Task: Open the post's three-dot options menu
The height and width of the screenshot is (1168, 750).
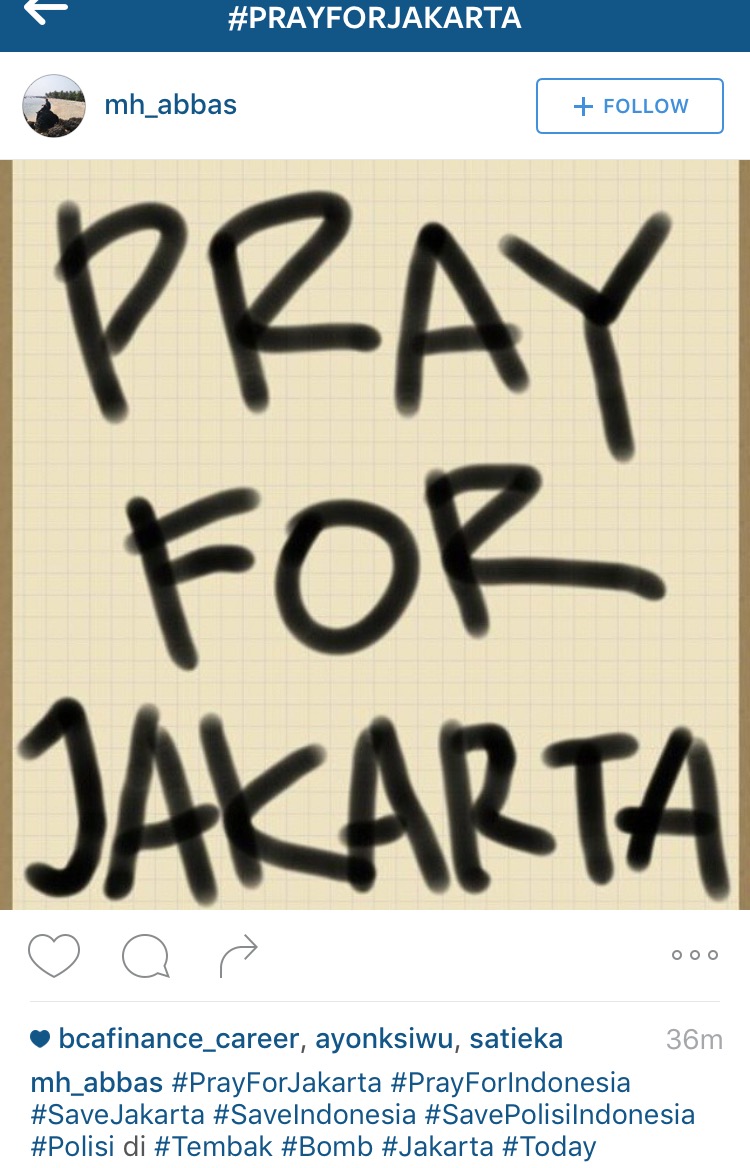Action: coord(694,955)
